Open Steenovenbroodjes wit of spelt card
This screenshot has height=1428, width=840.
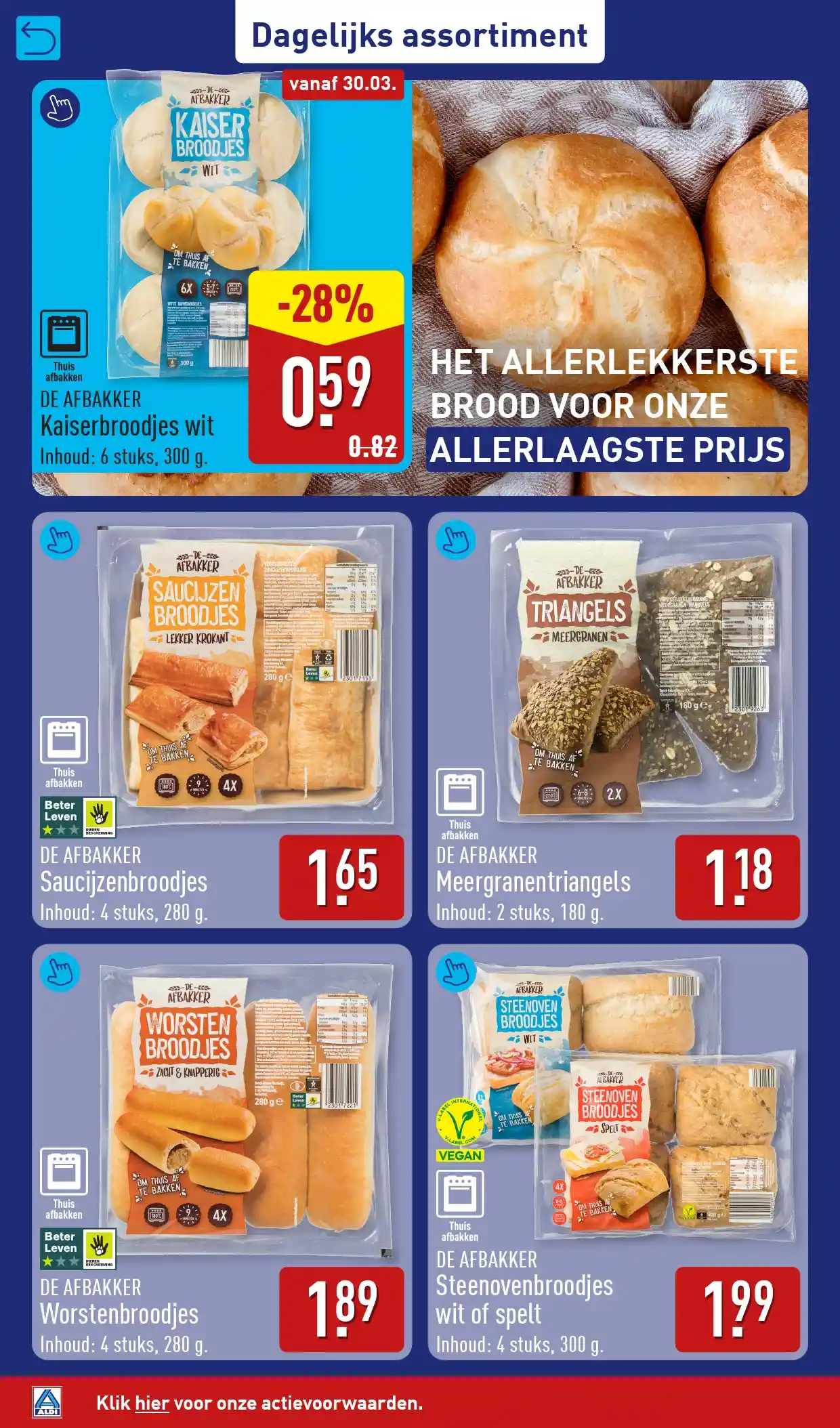(x=617, y=1152)
